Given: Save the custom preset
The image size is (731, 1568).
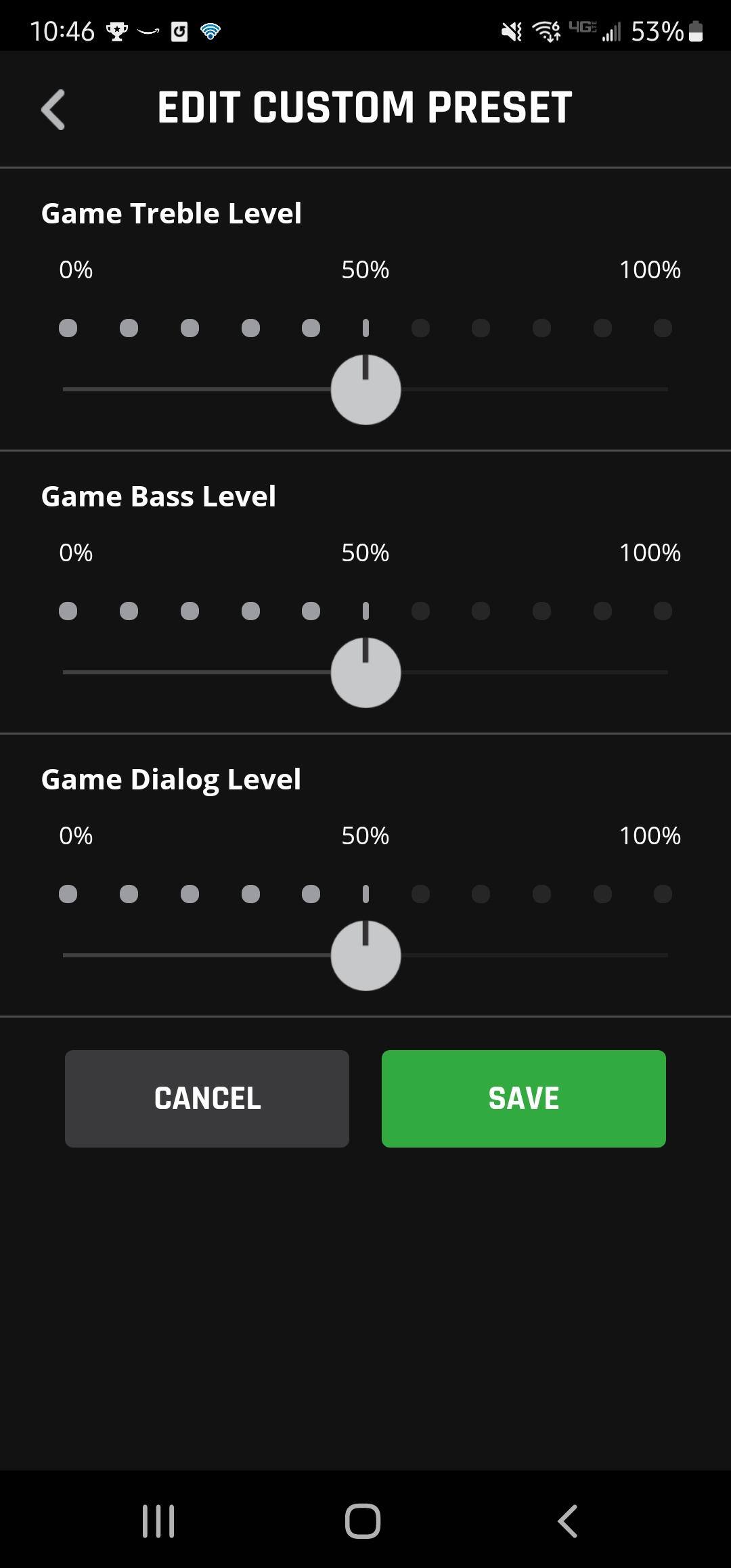Looking at the screenshot, I should 523,1098.
